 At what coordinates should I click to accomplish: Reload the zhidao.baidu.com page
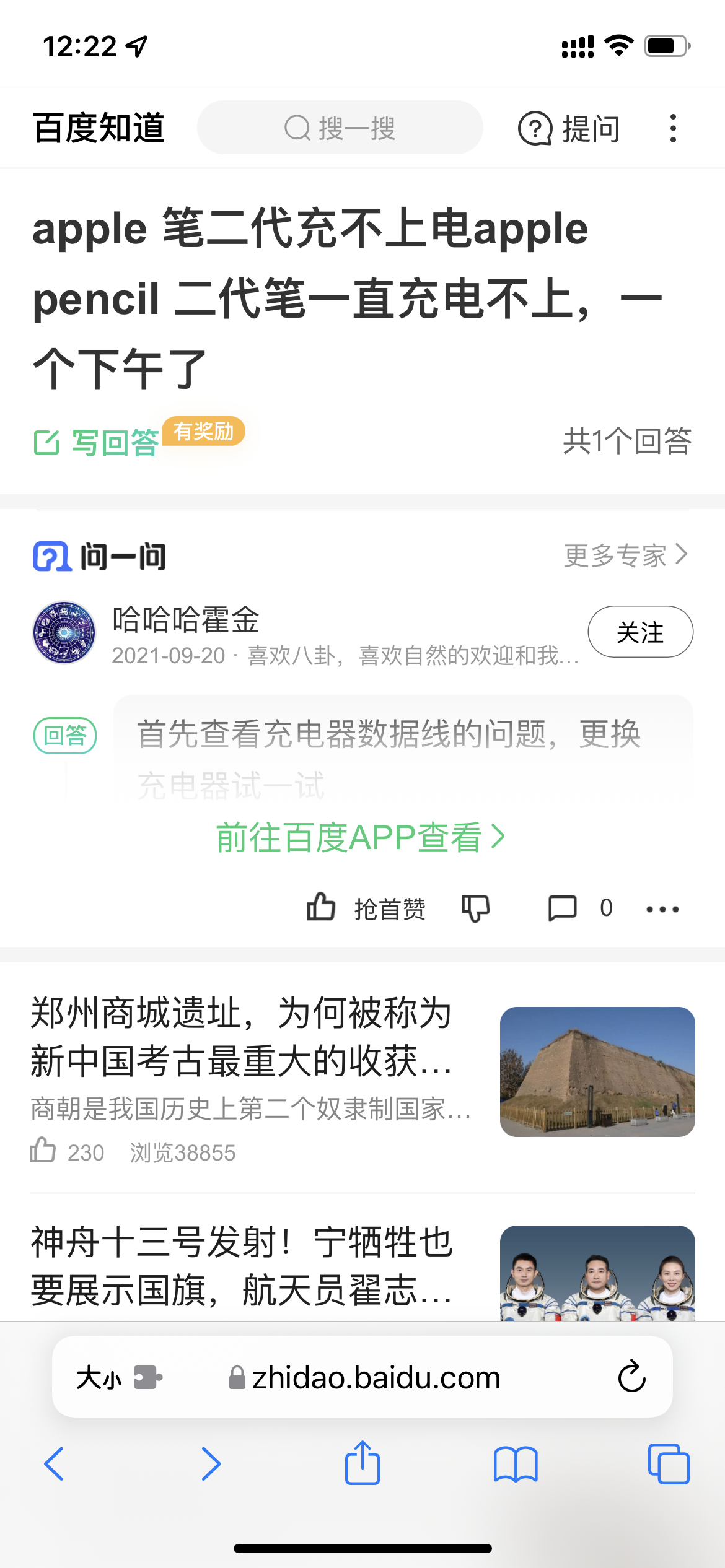tap(632, 1377)
